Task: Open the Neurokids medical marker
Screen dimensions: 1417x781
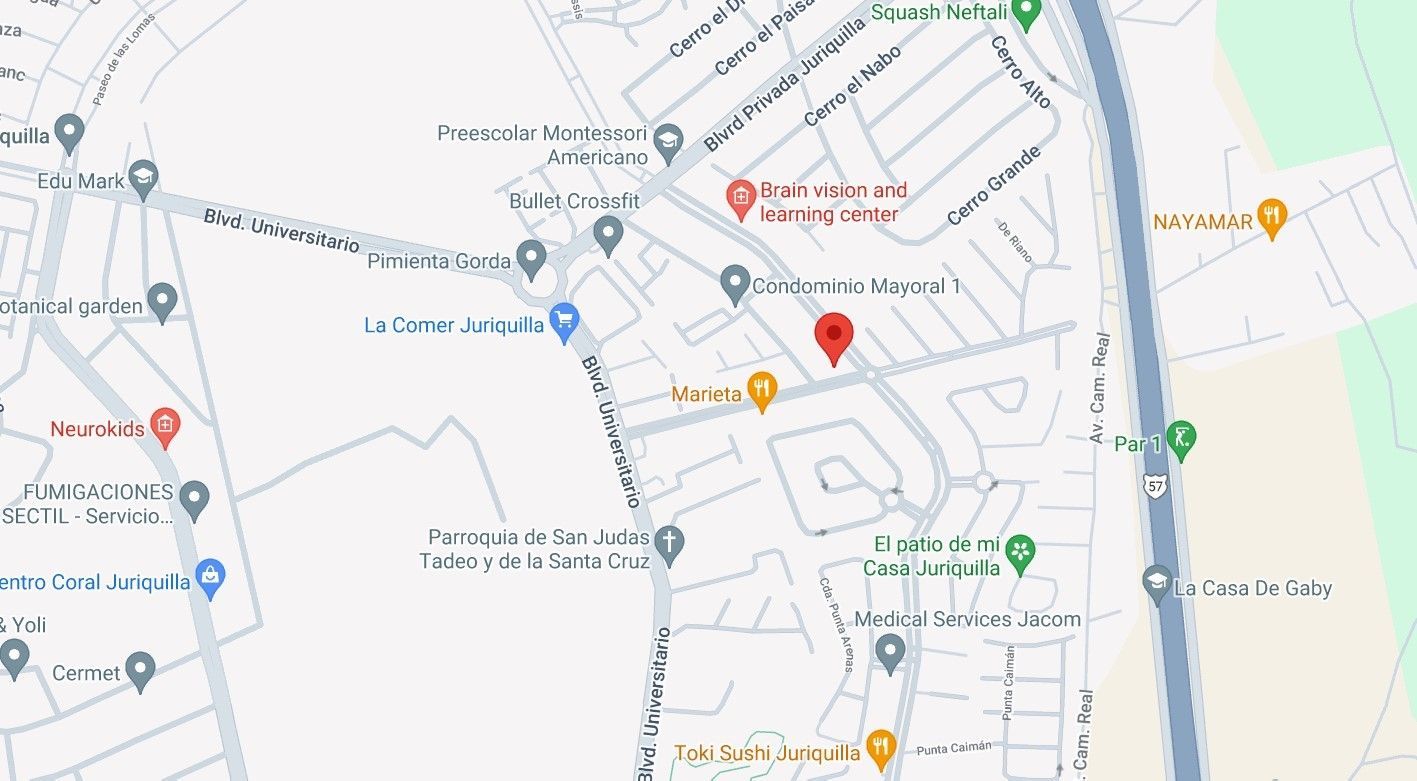Action: pyautogui.click(x=164, y=428)
